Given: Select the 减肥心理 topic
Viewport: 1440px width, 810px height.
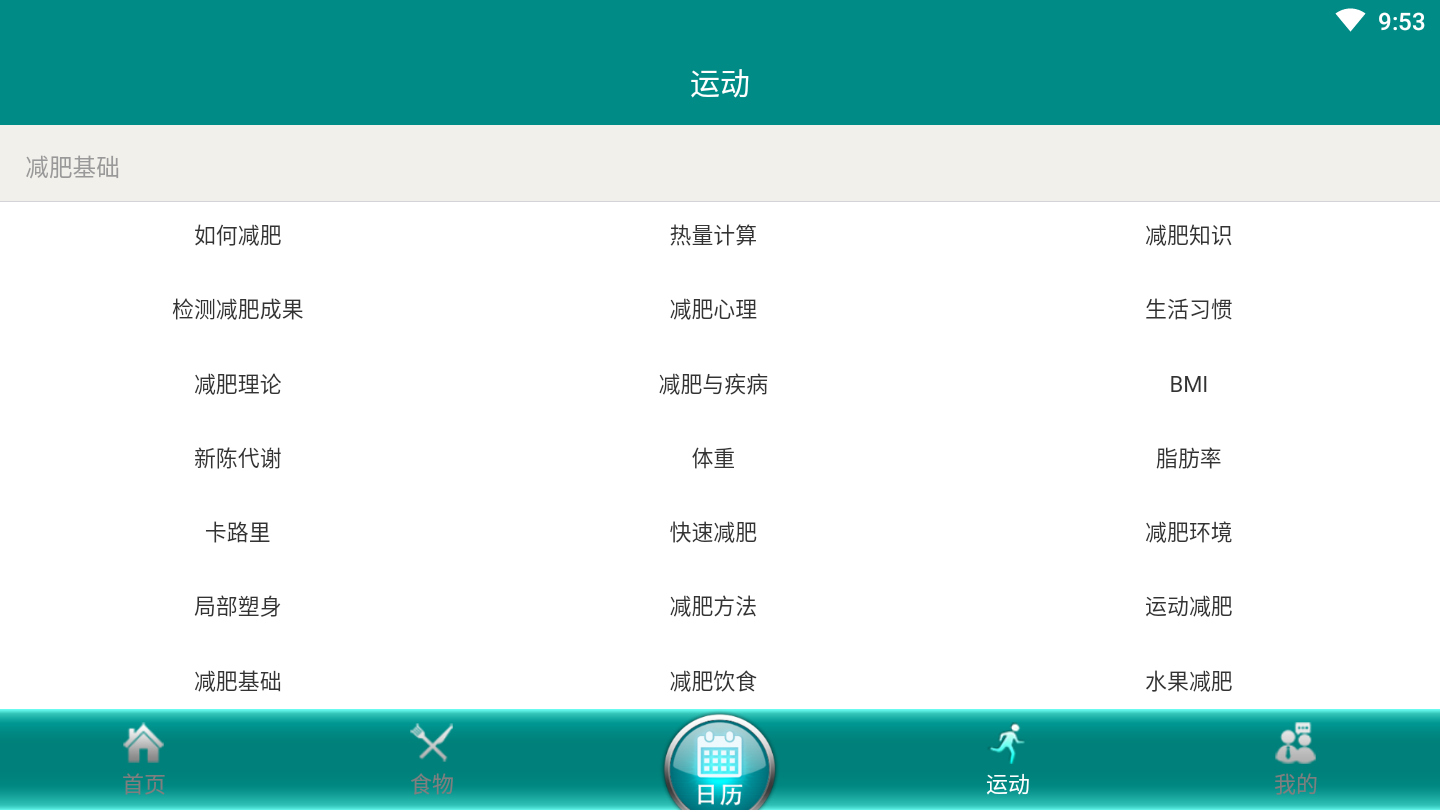Looking at the screenshot, I should coord(713,310).
